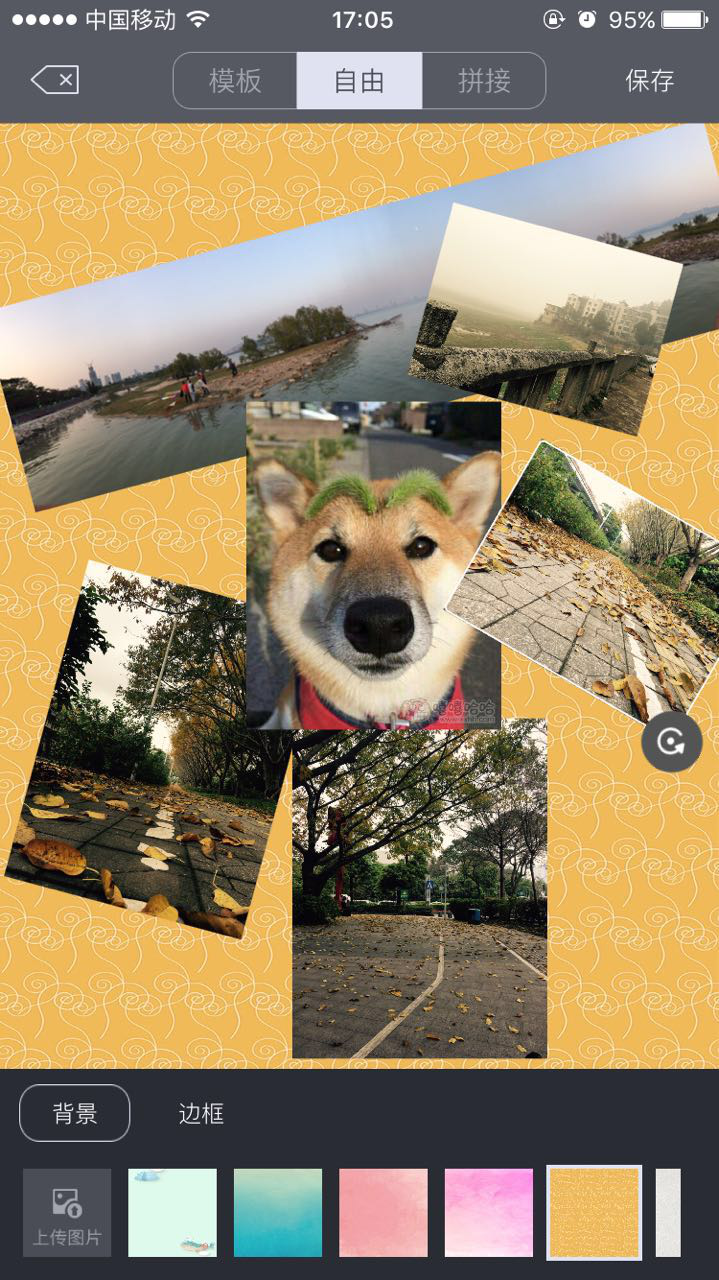Select the dog photo in the collage
Image resolution: width=719 pixels, height=1280 pixels.
click(374, 565)
